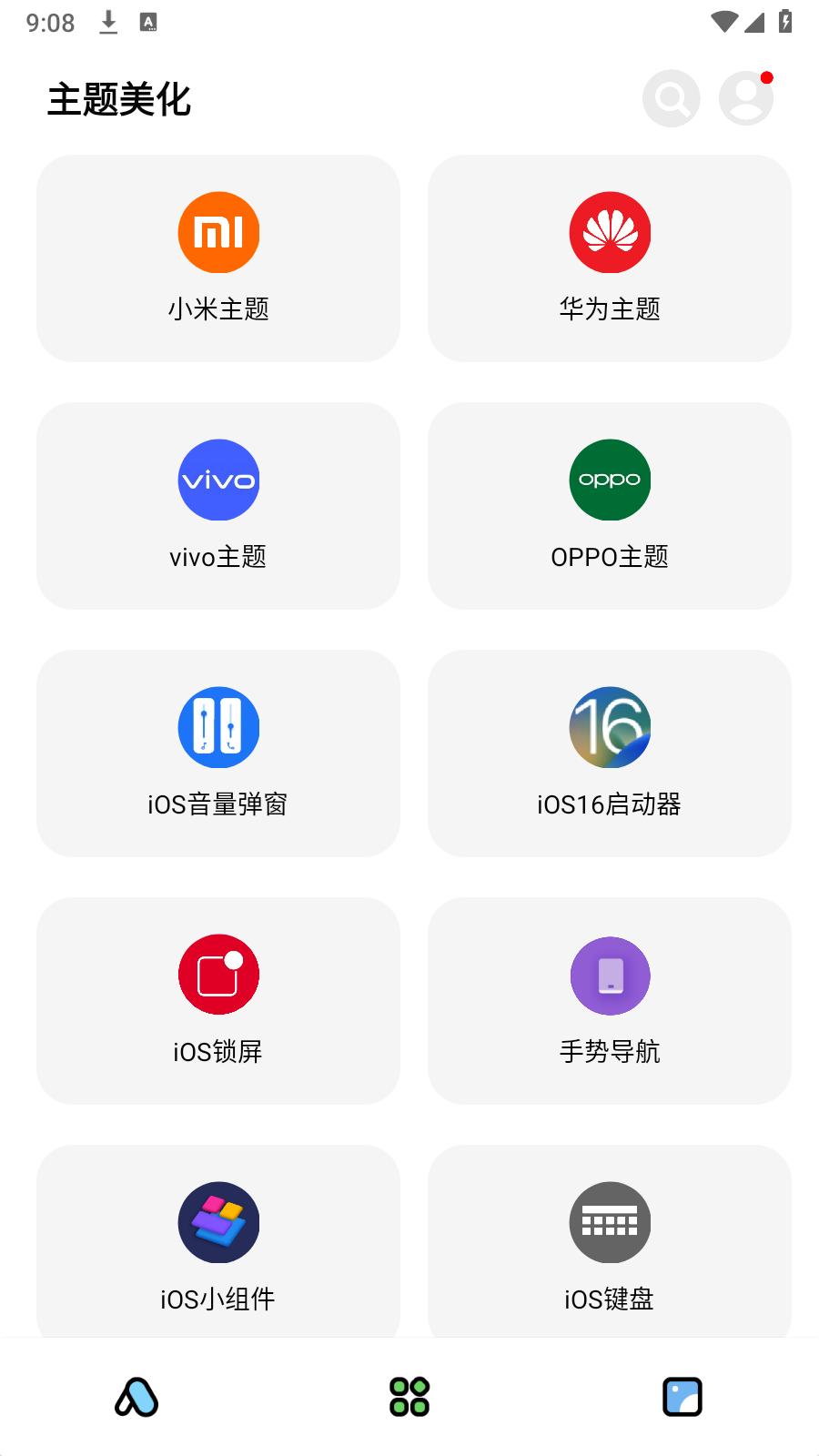Open OPPO主题 via the OPPO logo icon

(610, 480)
